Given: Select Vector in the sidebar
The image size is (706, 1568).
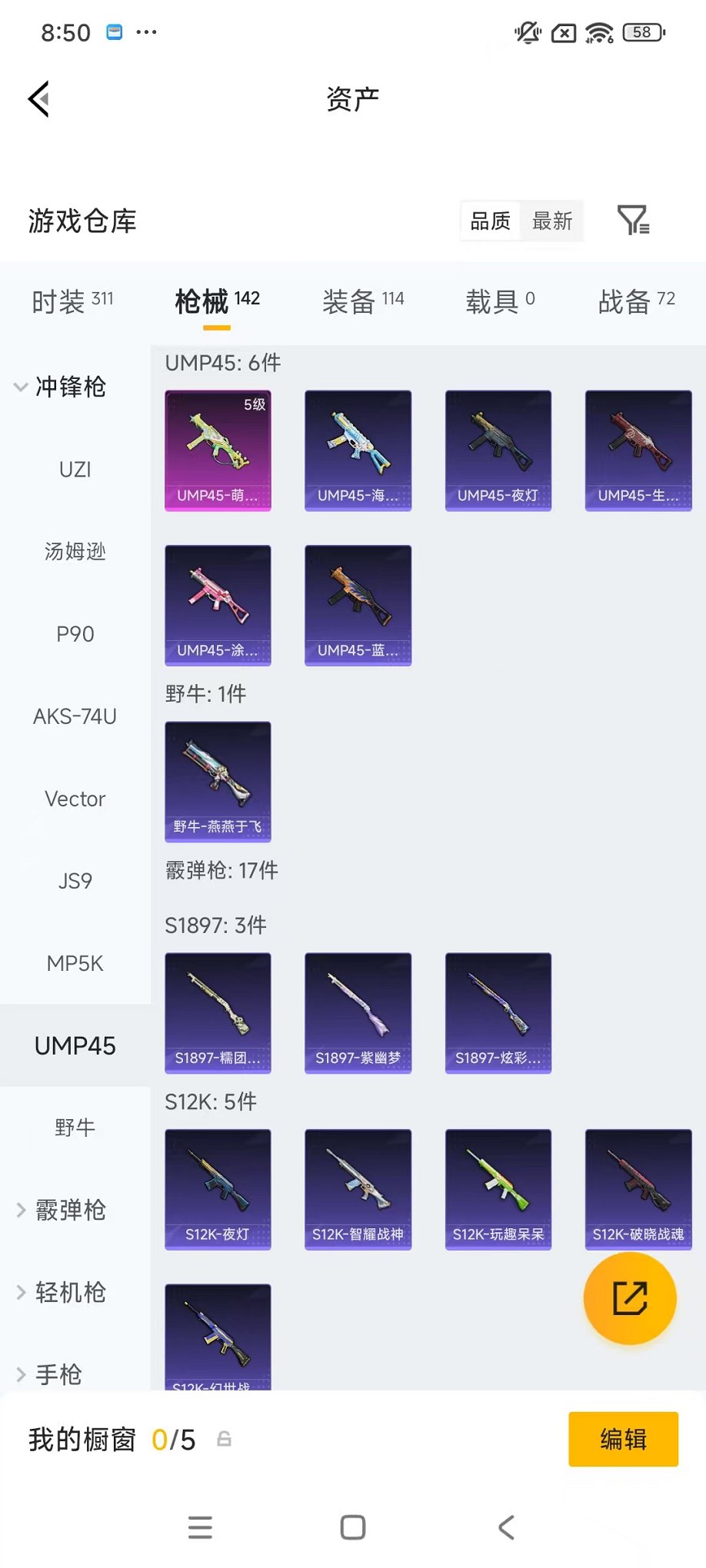Looking at the screenshot, I should (75, 799).
